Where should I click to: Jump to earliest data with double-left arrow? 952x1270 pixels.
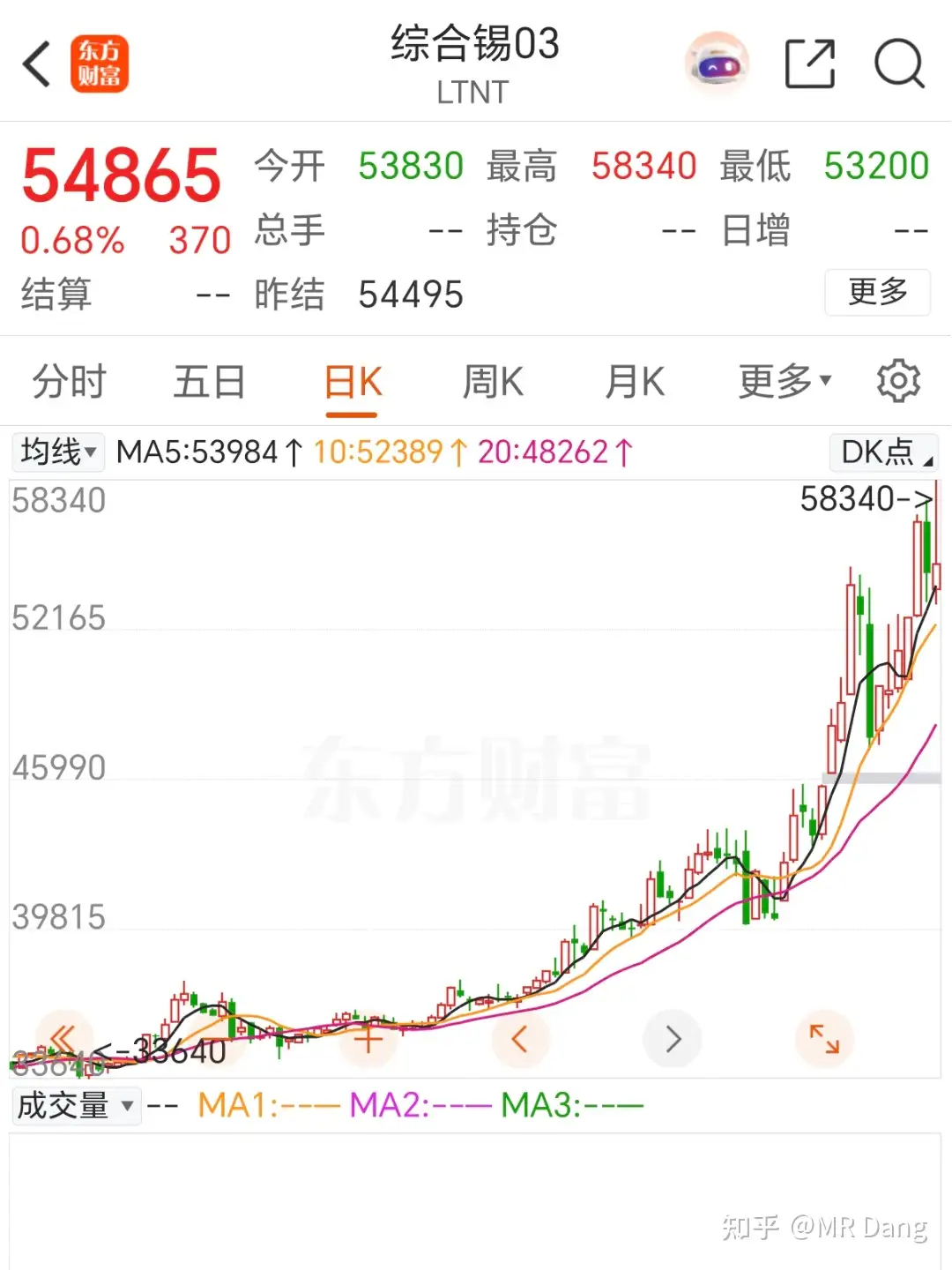coord(63,1039)
